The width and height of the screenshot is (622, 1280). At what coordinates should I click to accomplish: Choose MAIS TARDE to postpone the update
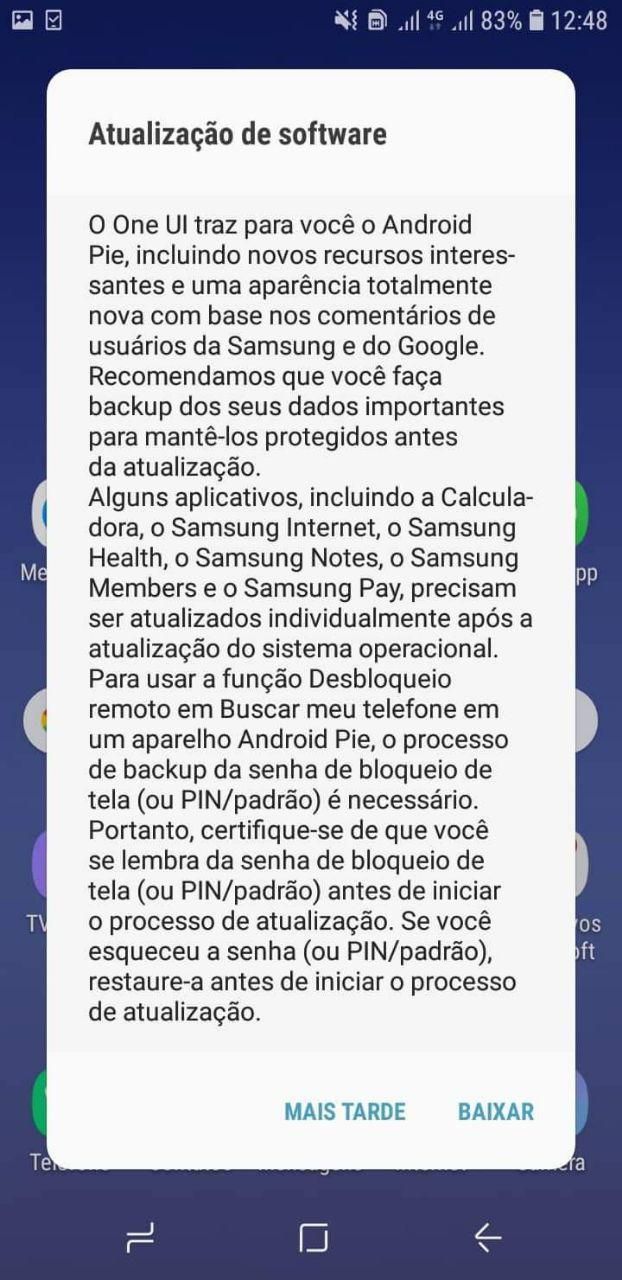(345, 1111)
